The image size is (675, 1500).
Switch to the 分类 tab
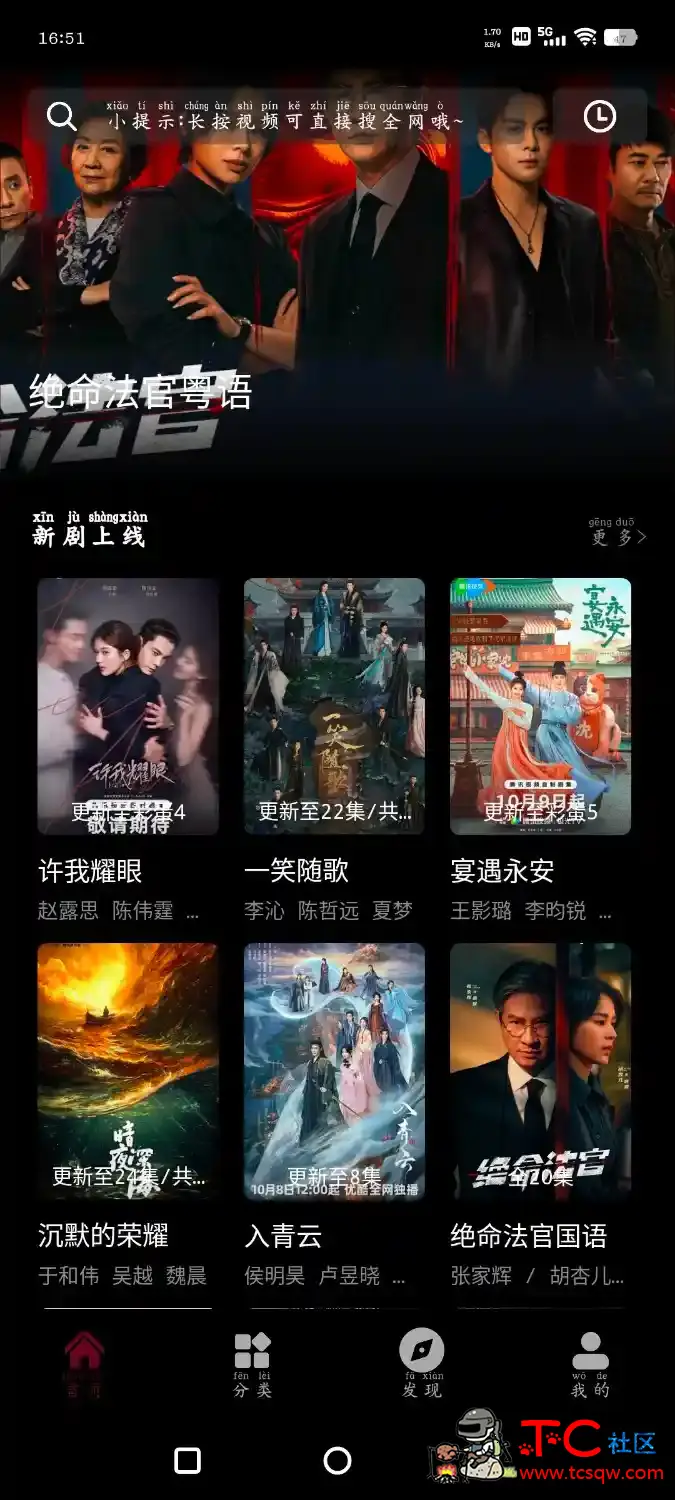coord(252,1363)
